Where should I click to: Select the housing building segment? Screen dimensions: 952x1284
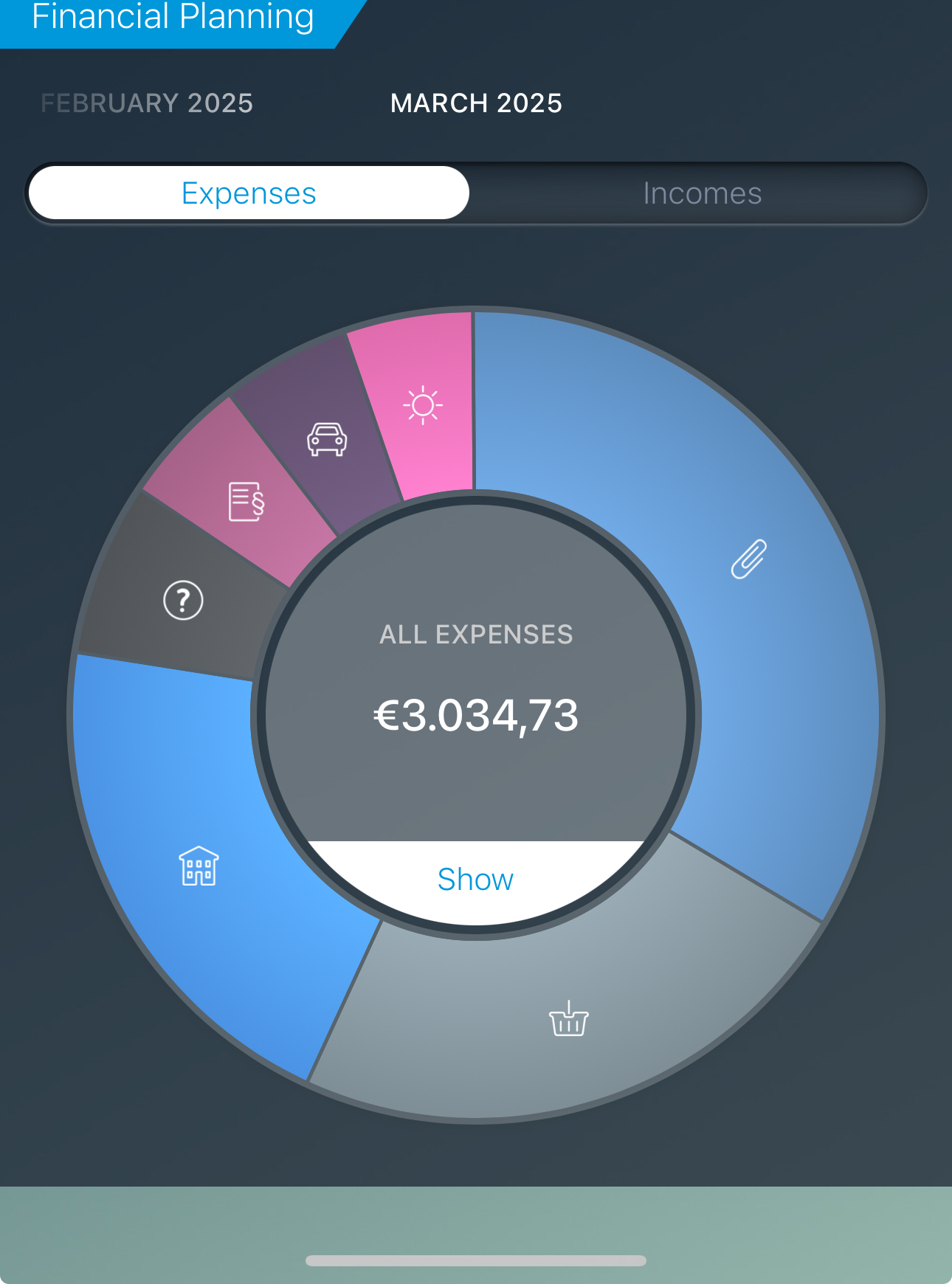[199, 866]
